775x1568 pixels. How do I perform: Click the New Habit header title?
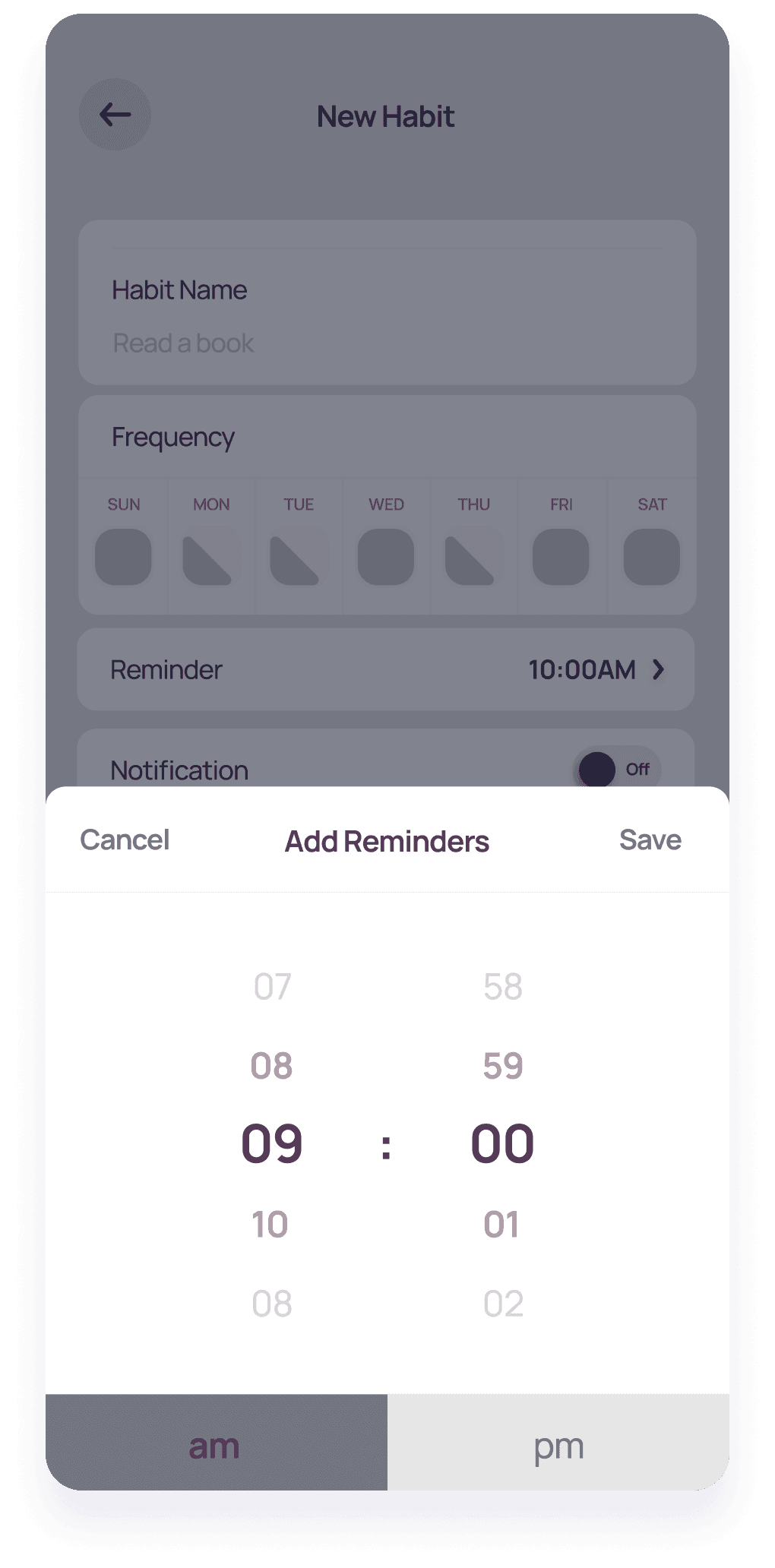[385, 115]
